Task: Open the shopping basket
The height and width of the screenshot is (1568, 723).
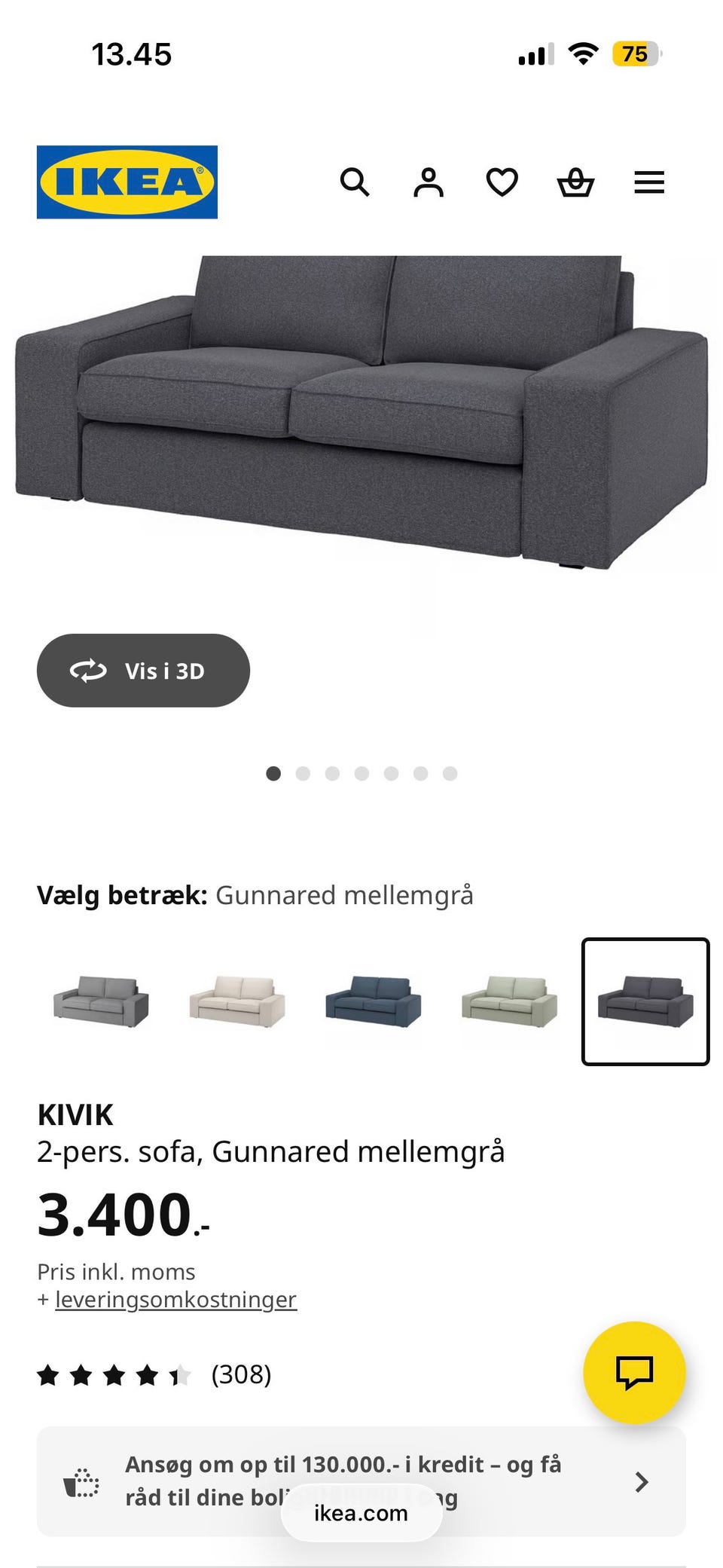Action: point(575,182)
